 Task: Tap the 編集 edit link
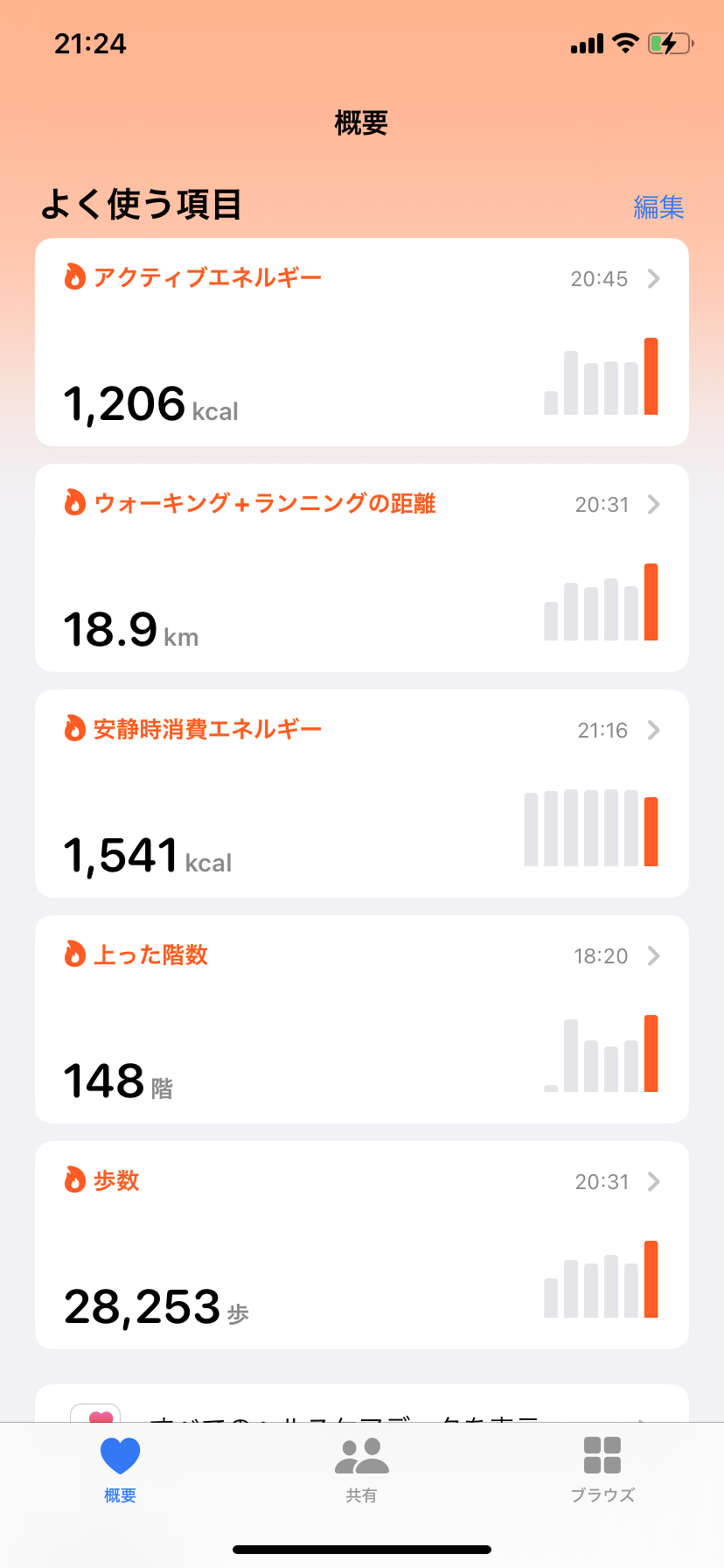pyautogui.click(x=658, y=207)
